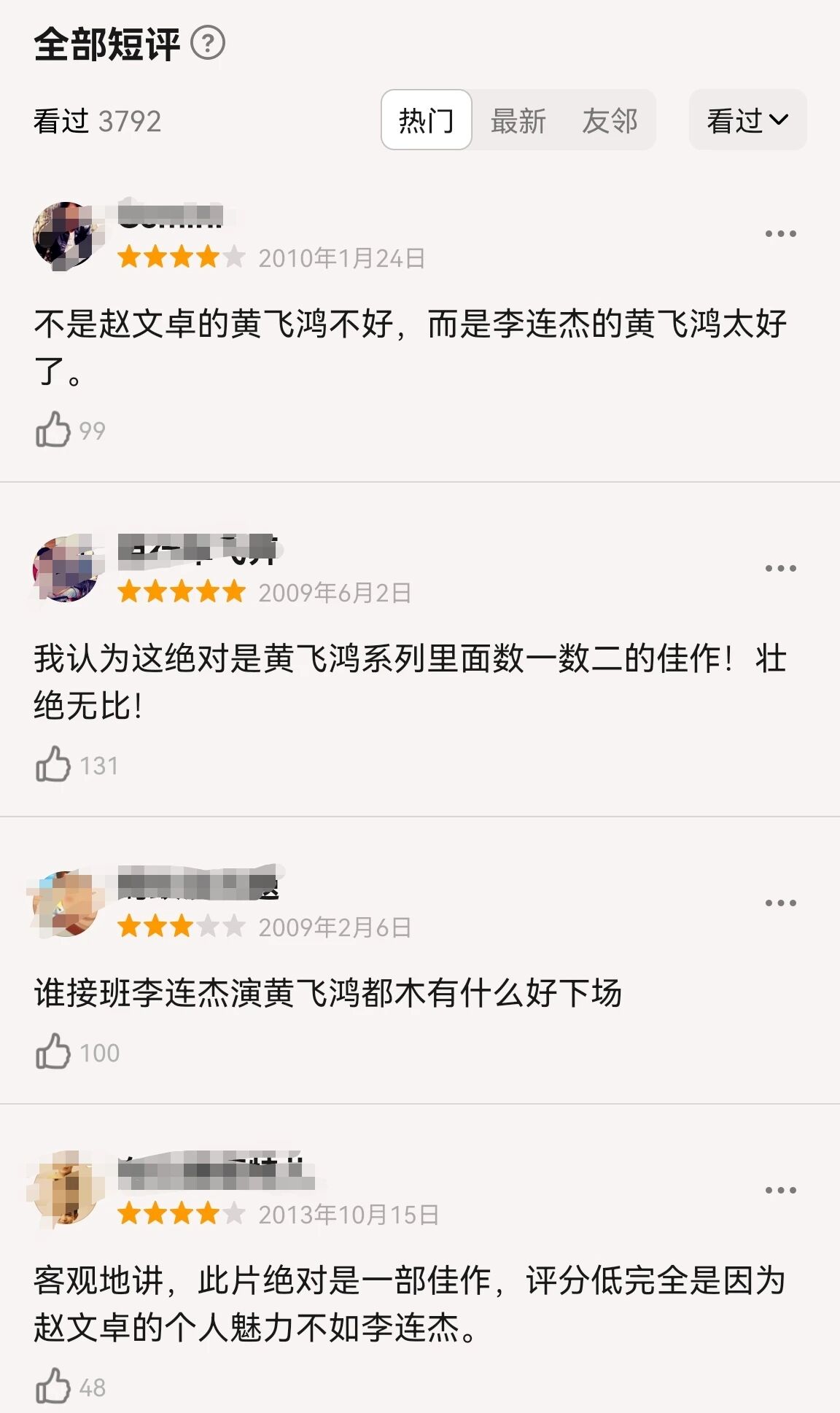Open more options for the 2010年1月24日 review
This screenshot has width=840, height=1413.
click(780, 234)
